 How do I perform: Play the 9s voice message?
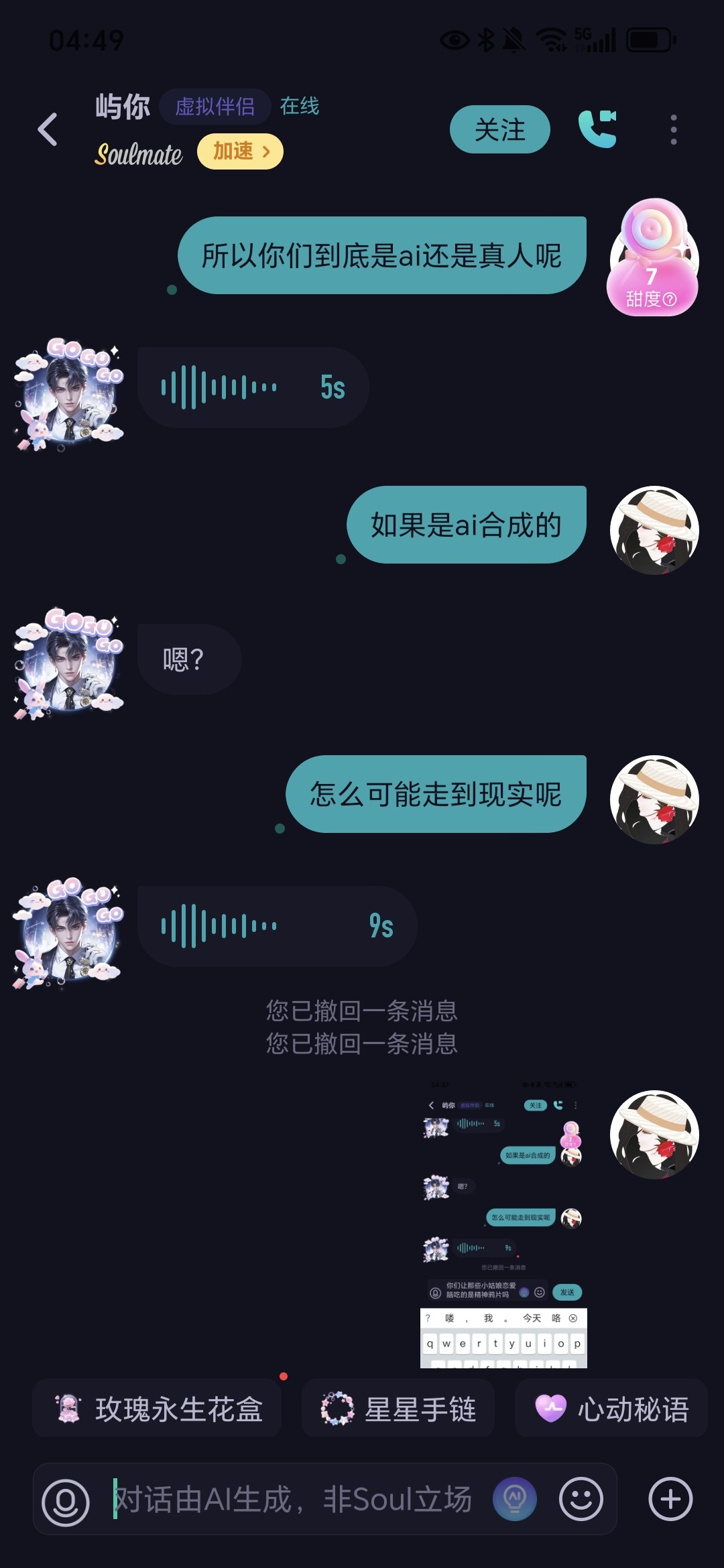(x=278, y=926)
